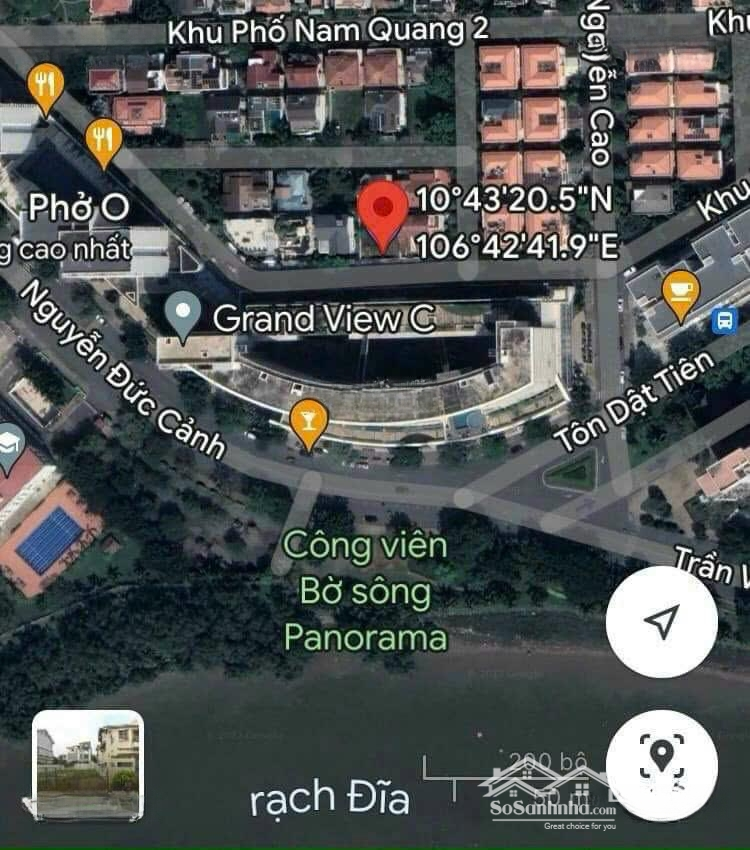Image resolution: width=750 pixels, height=850 pixels.
Task: Tap the my-location arrow button
Action: 661,622
